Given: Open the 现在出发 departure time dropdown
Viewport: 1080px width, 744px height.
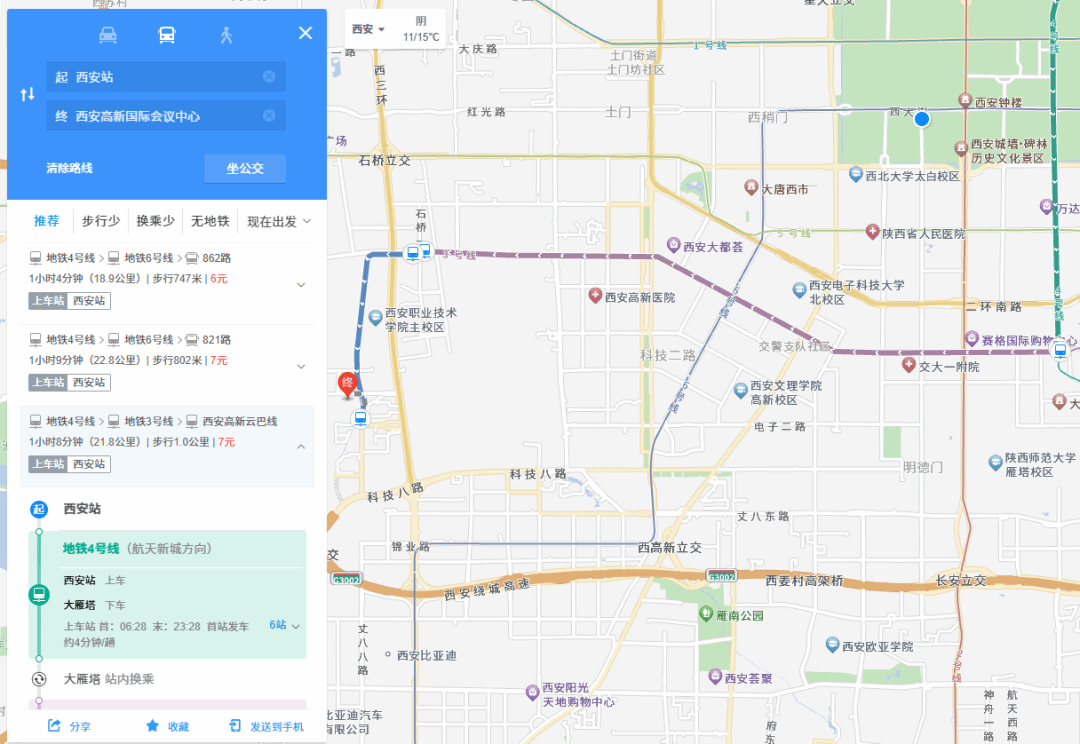Looking at the screenshot, I should click(279, 221).
